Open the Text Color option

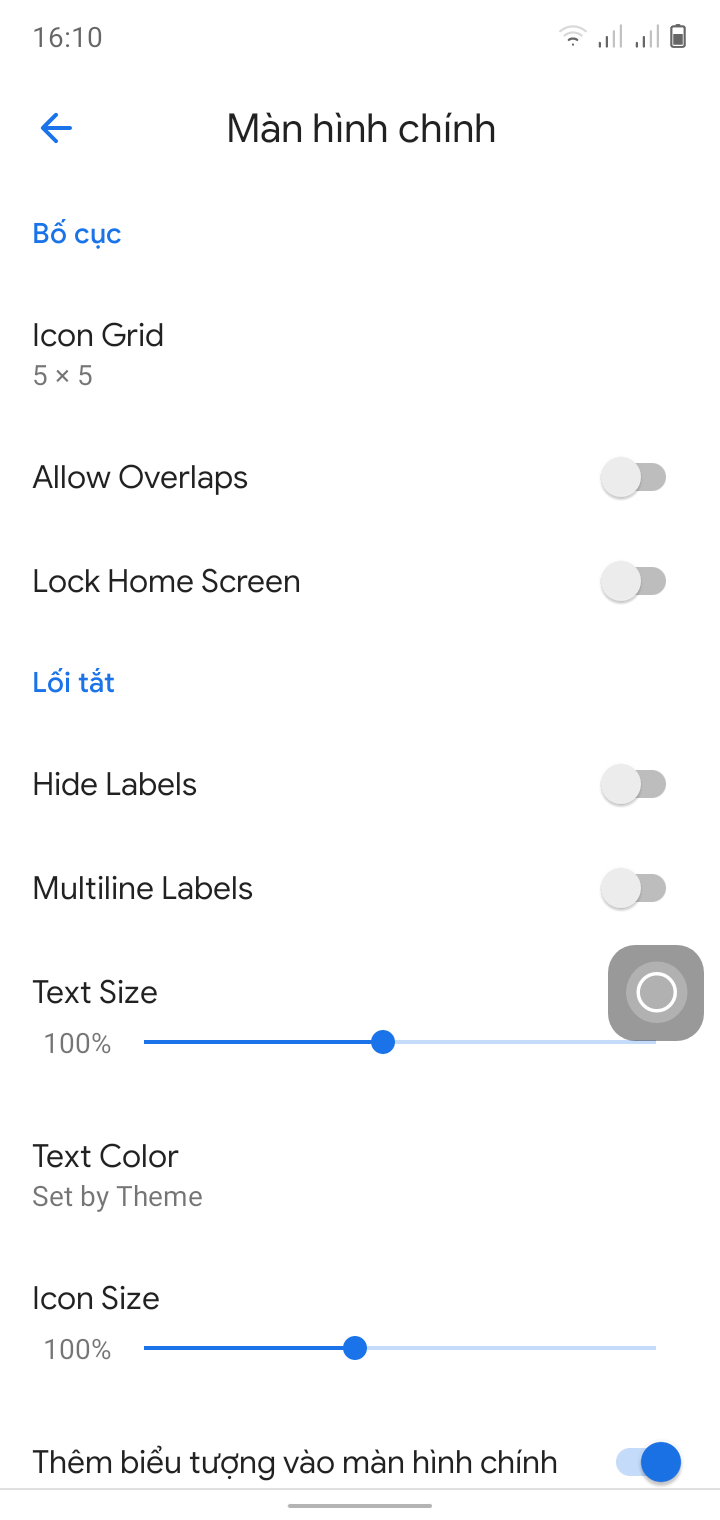point(118,1174)
